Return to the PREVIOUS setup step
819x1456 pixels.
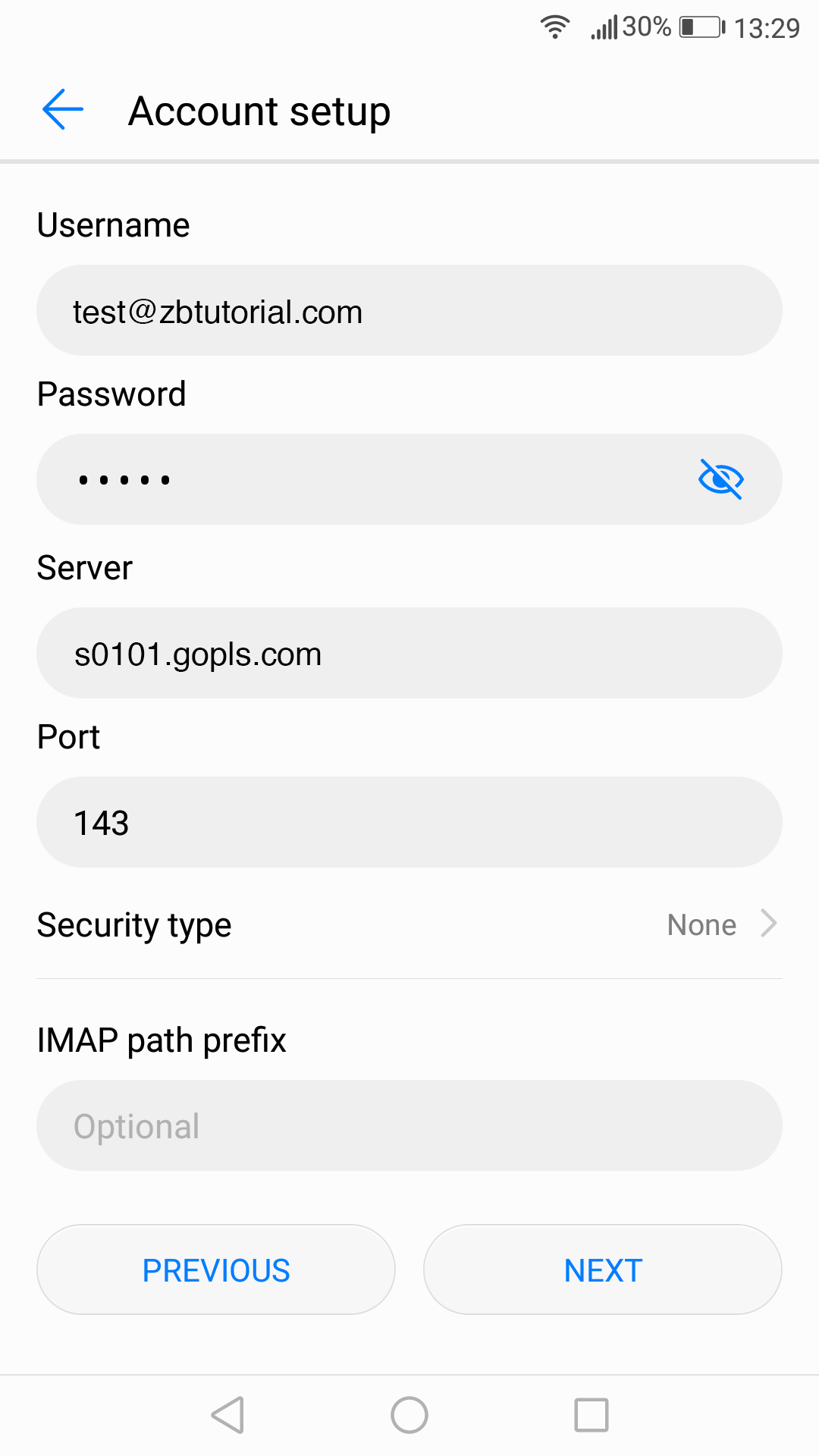[x=216, y=1270]
